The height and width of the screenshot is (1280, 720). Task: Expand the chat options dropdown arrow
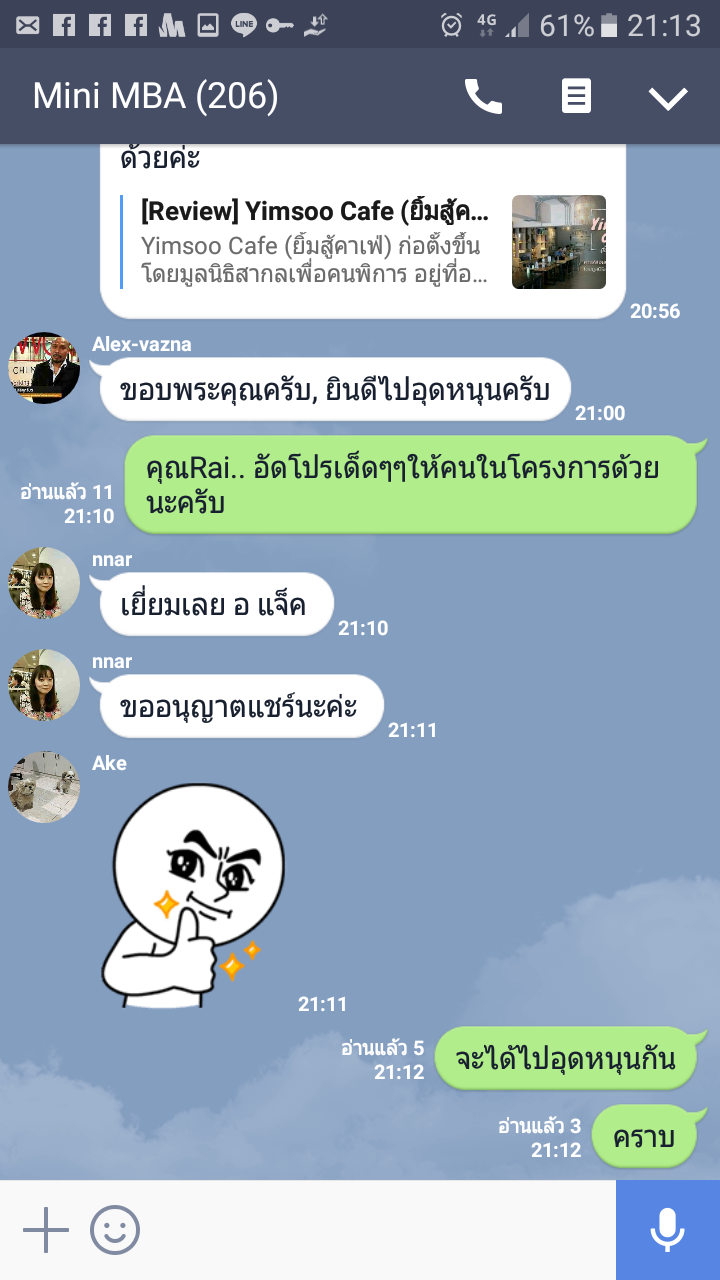click(668, 98)
